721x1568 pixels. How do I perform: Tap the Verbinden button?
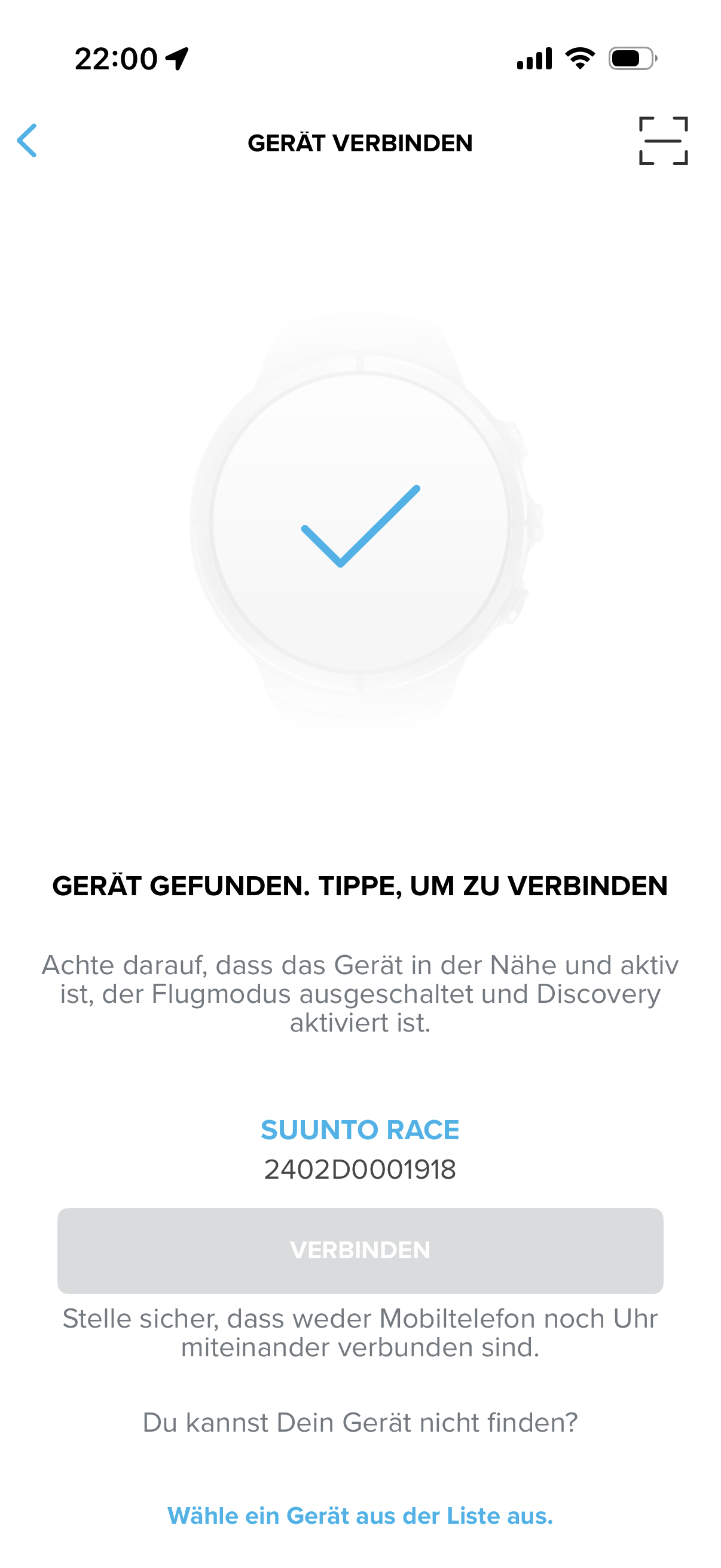click(360, 1250)
